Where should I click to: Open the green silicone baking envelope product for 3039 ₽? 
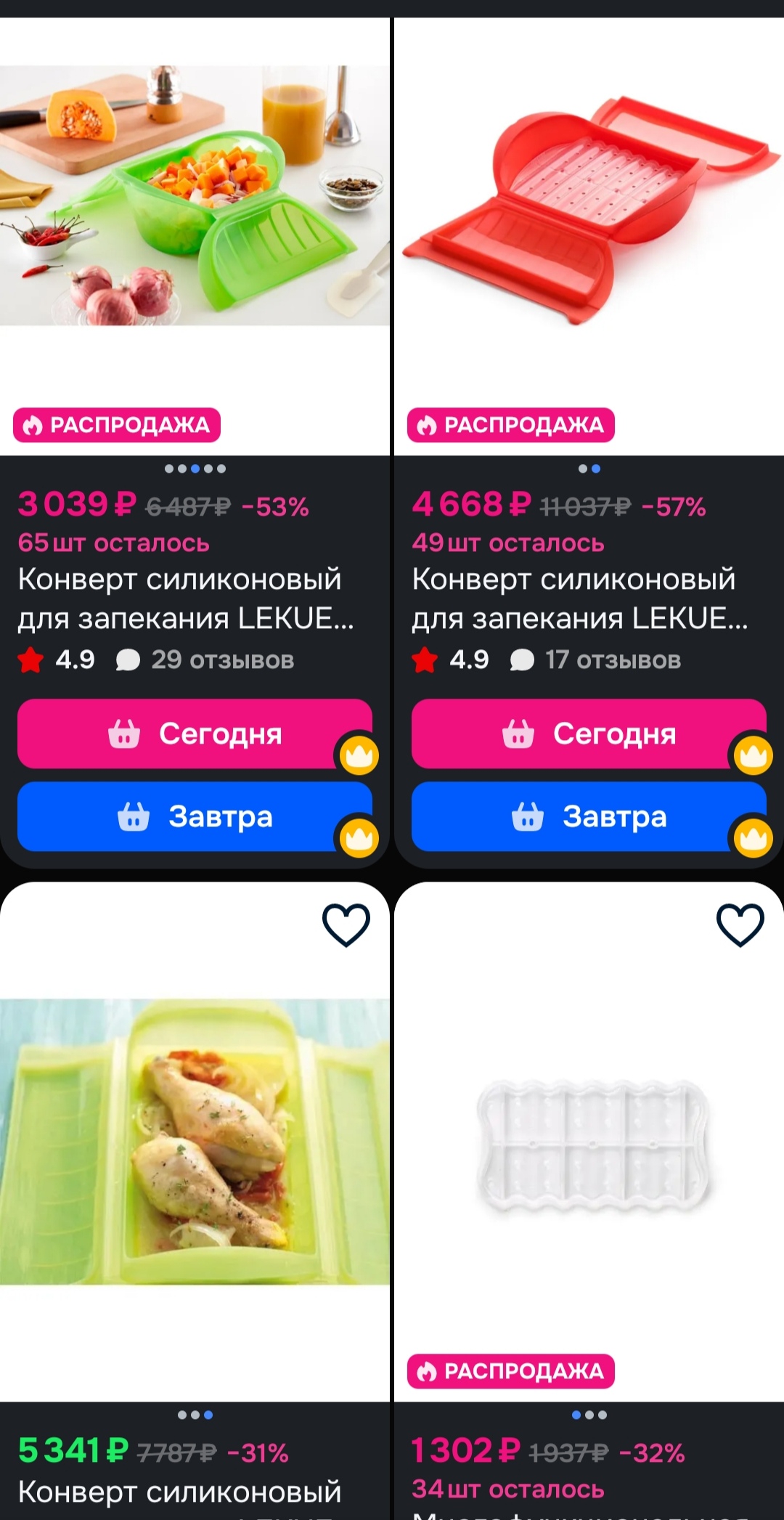point(195,196)
